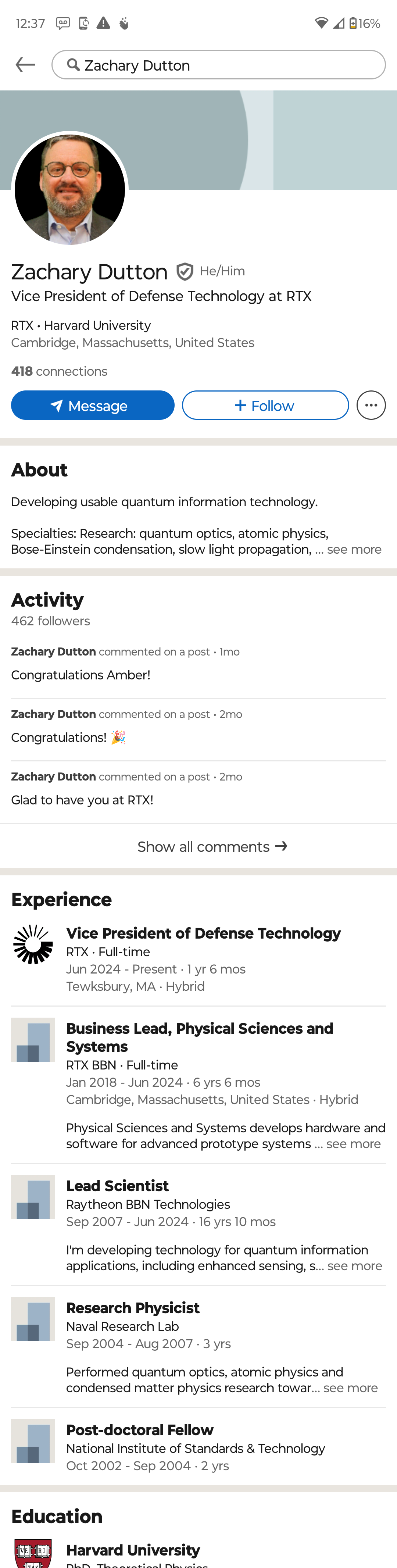Image resolution: width=397 pixels, height=1568 pixels.
Task: Open the Vice President of Defense Technology experience
Action: coord(203,934)
